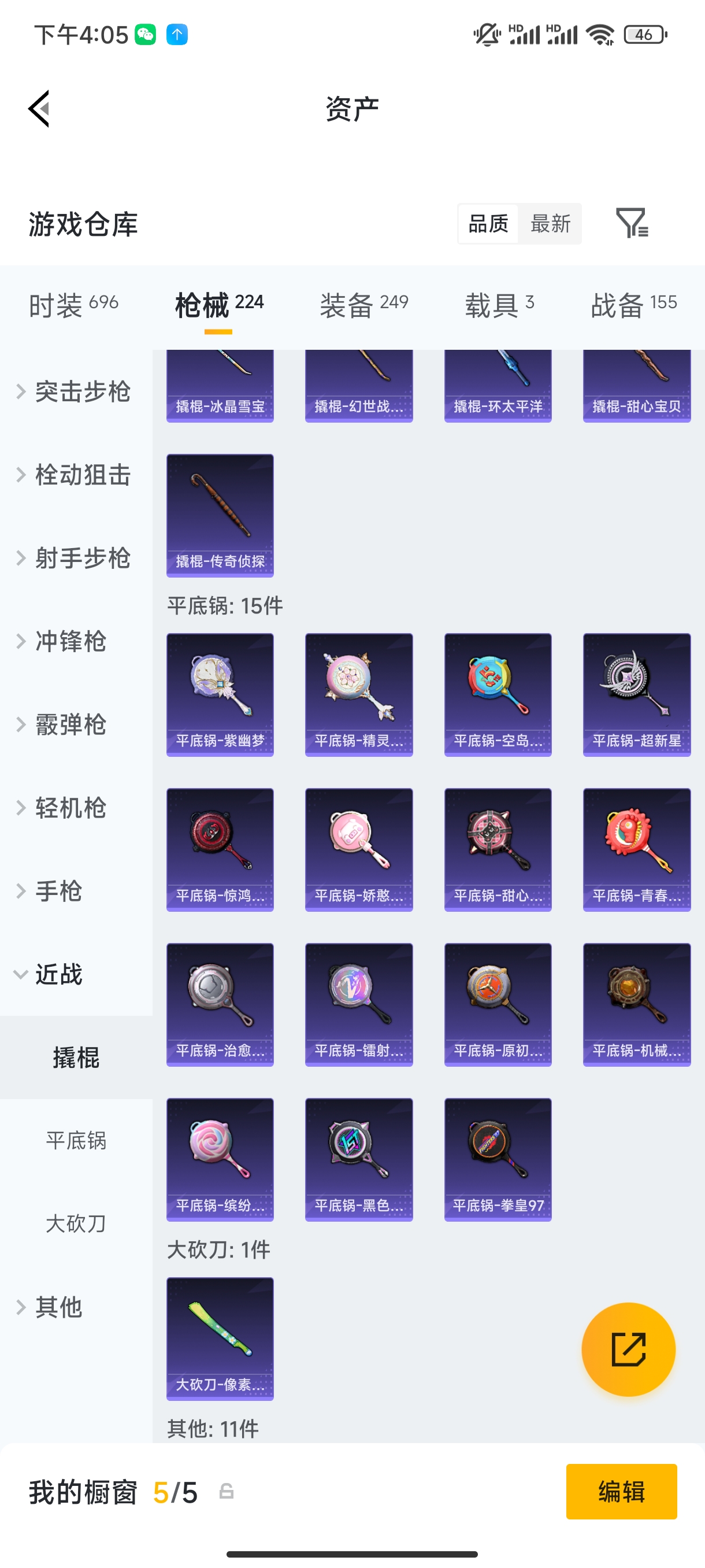705x1568 pixels.
Task: Tap the WeChat icon in the status bar
Action: (144, 35)
